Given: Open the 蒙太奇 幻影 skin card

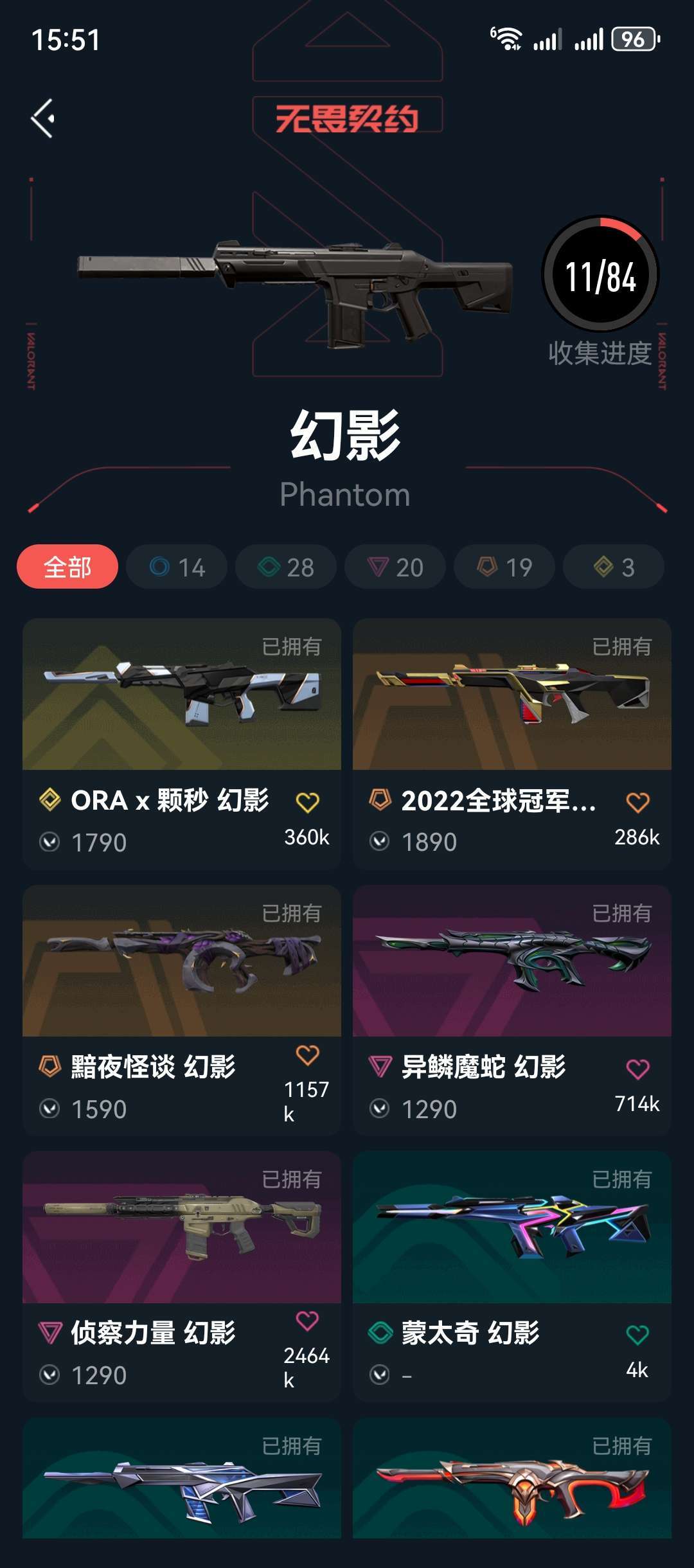Looking at the screenshot, I should pyautogui.click(x=512, y=1227).
